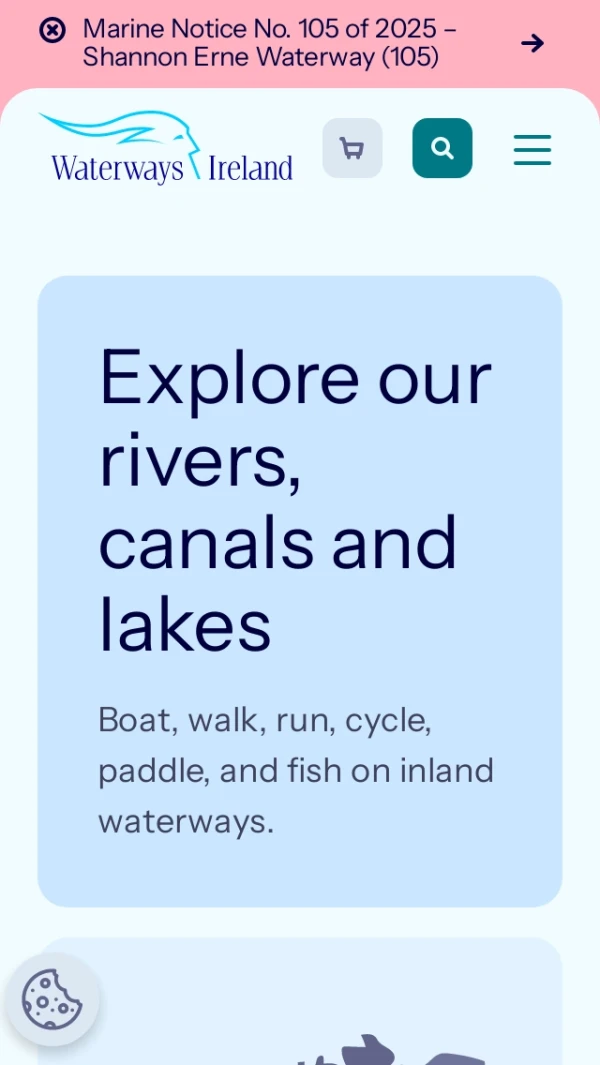The image size is (600, 1065).
Task: Dismiss the Marine Notice banner
Action: [52, 31]
